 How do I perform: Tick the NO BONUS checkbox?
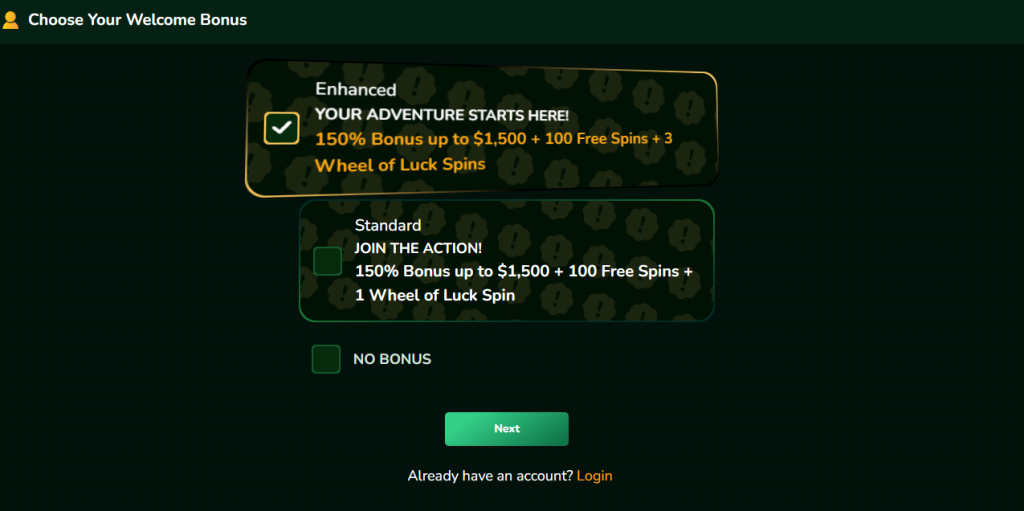(x=326, y=359)
